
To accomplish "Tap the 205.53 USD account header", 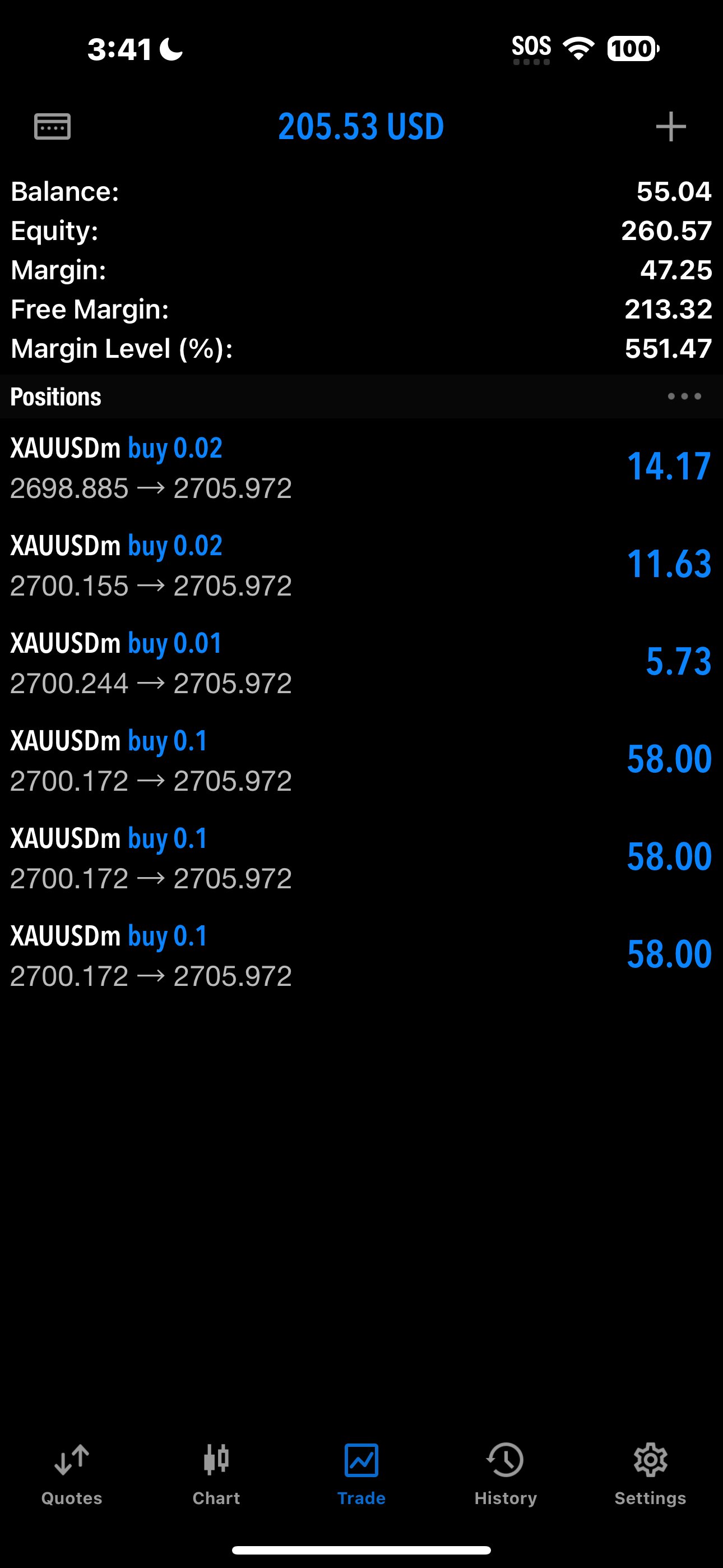I will pos(361,127).
